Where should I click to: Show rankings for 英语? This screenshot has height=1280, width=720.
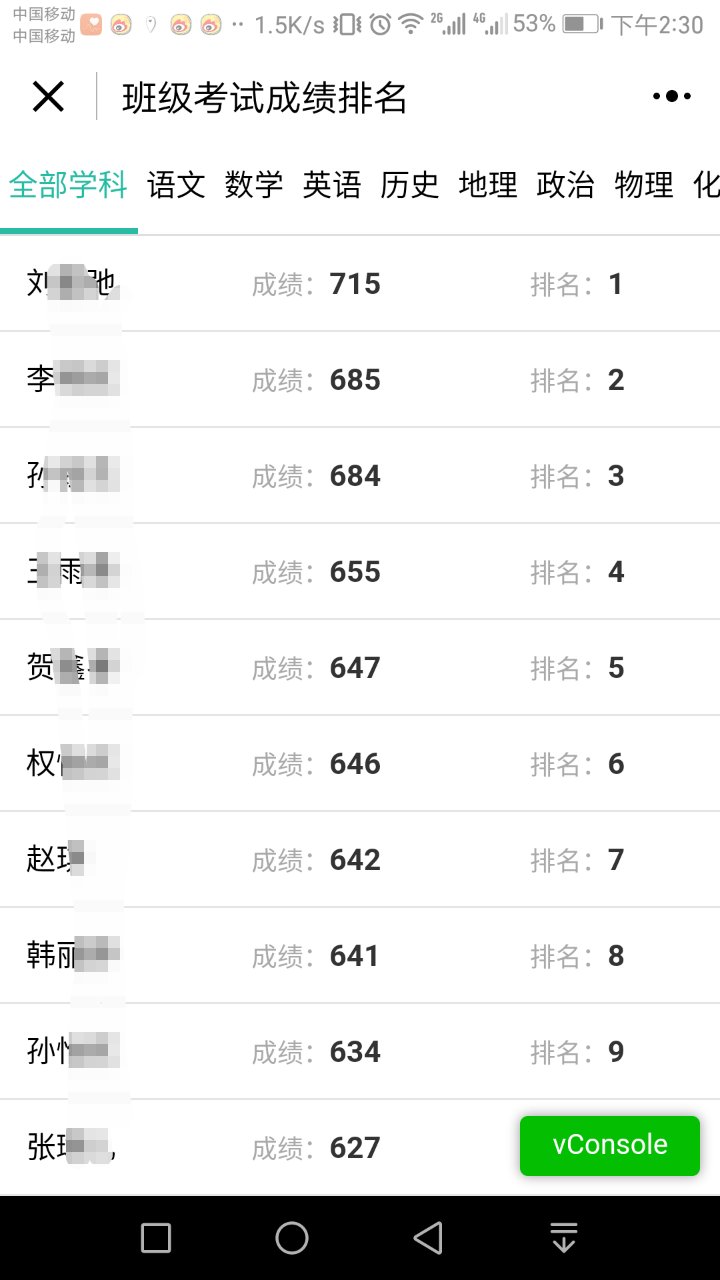pyautogui.click(x=332, y=185)
